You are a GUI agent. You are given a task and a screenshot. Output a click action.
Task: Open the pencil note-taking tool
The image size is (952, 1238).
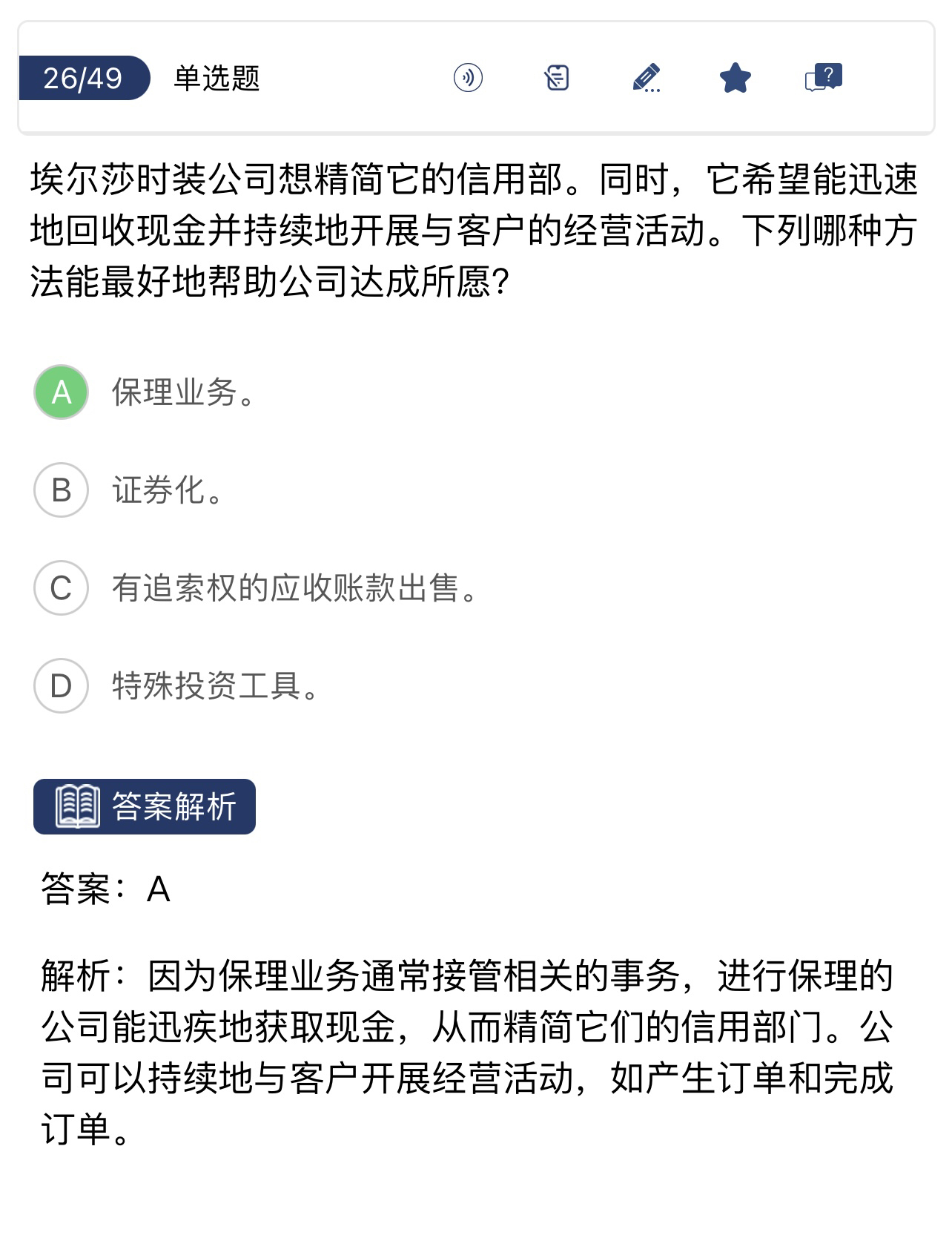pos(646,78)
